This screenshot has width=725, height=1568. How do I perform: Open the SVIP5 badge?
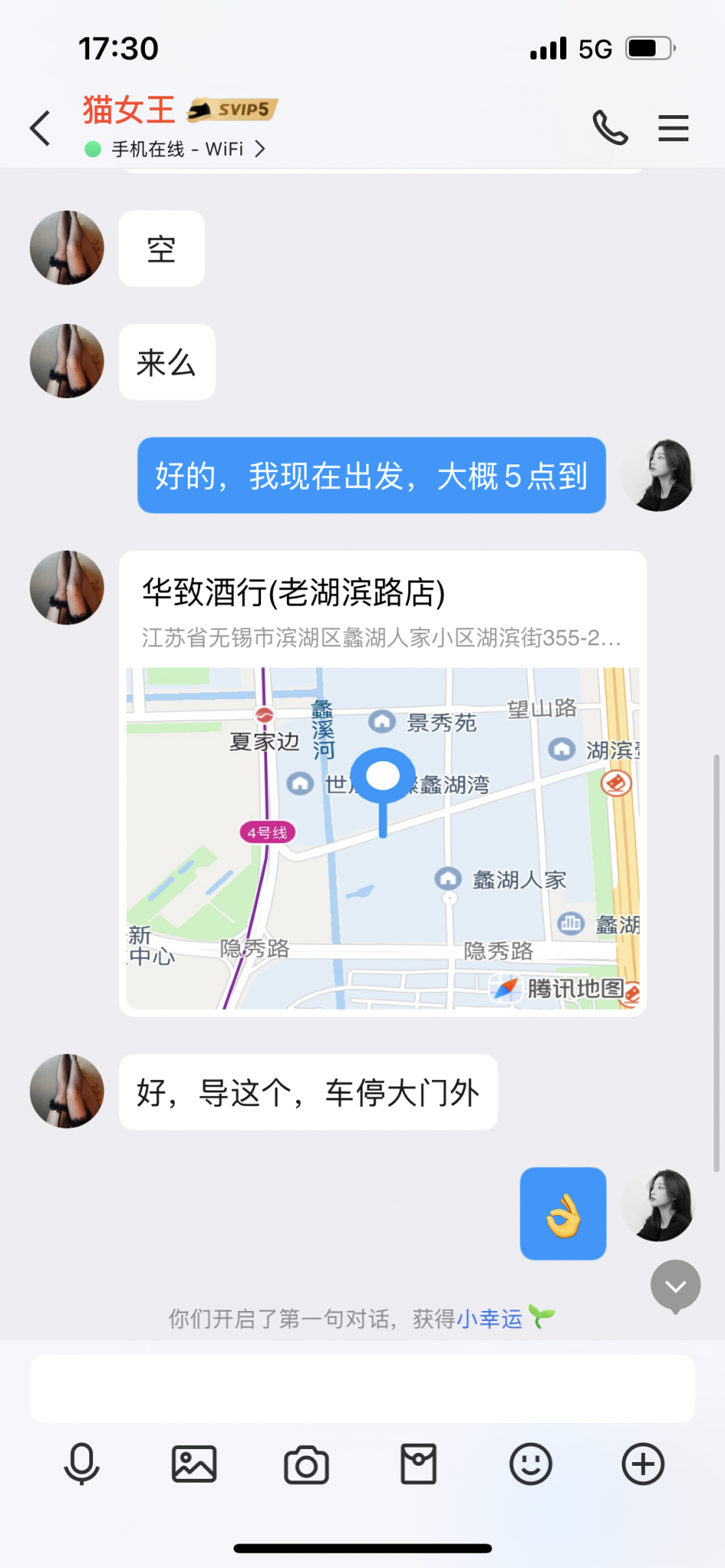pos(233,110)
